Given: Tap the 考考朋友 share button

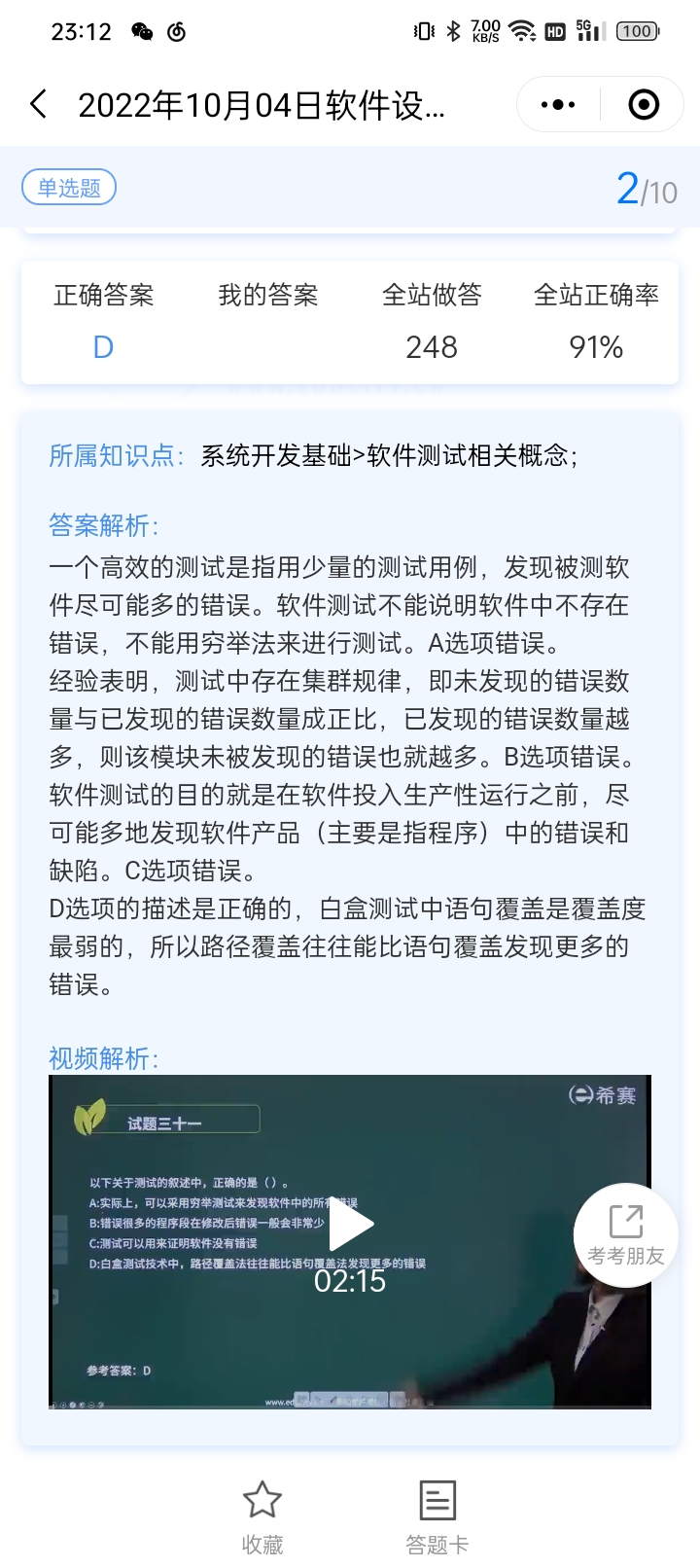Looking at the screenshot, I should click(626, 1235).
